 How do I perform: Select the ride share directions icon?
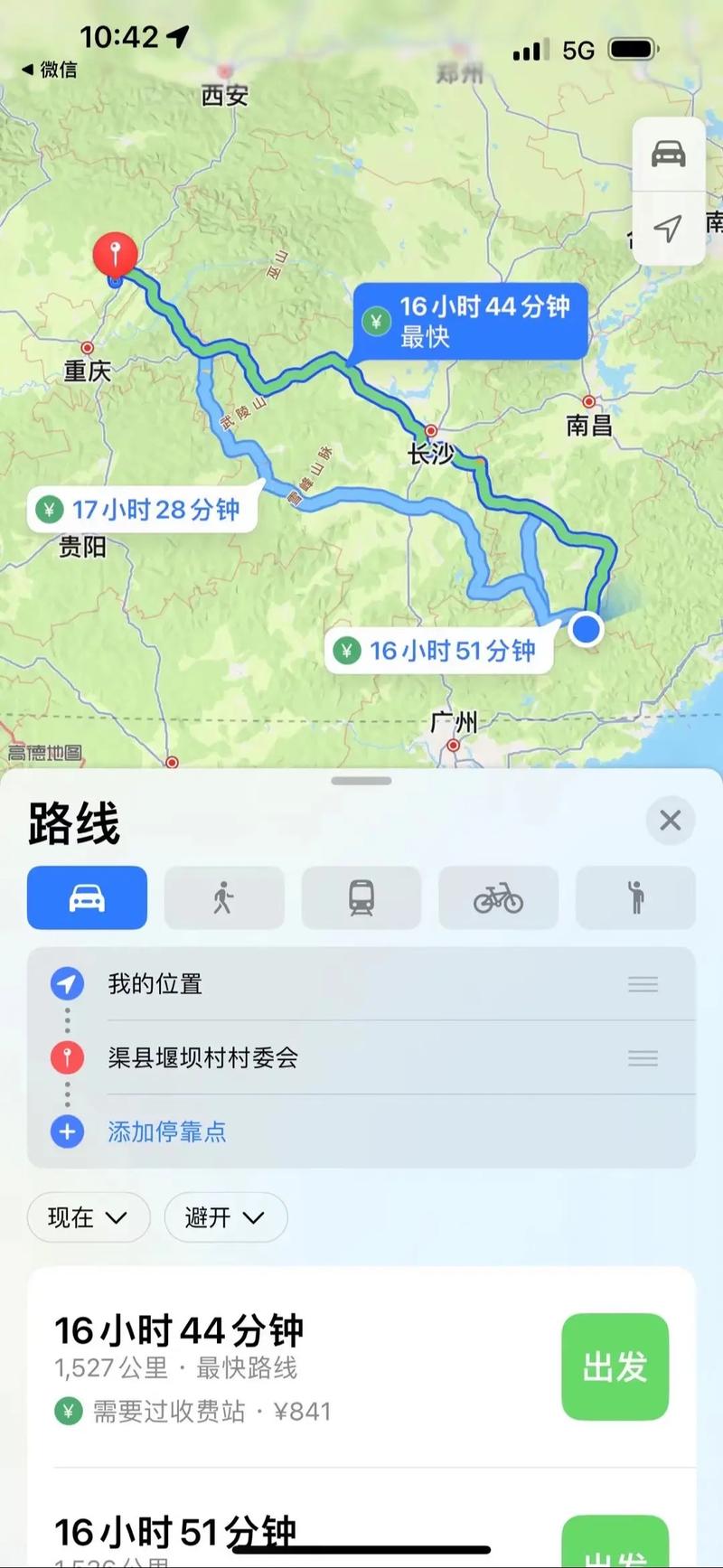635,897
